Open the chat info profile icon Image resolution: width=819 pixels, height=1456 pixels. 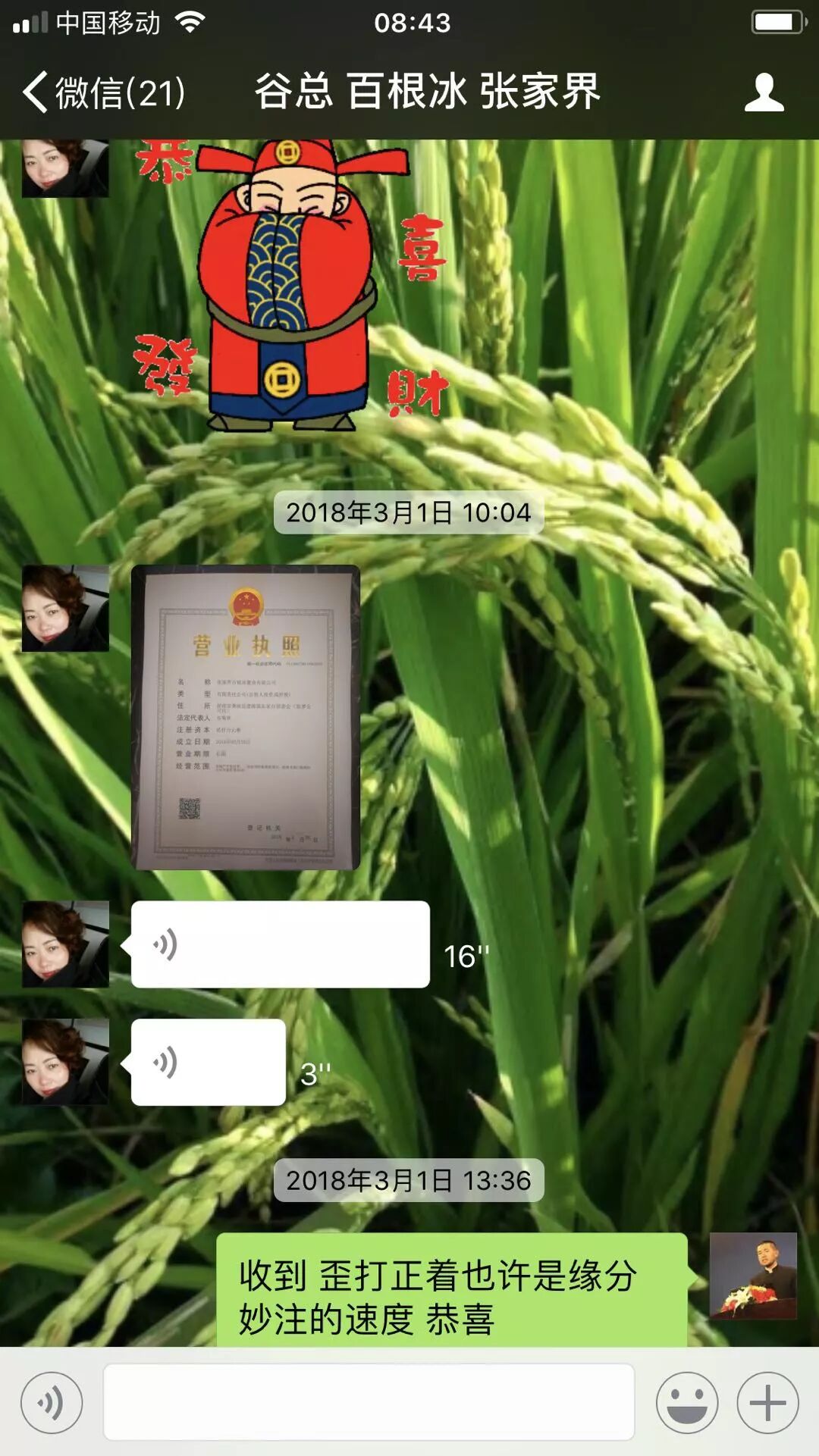click(763, 92)
